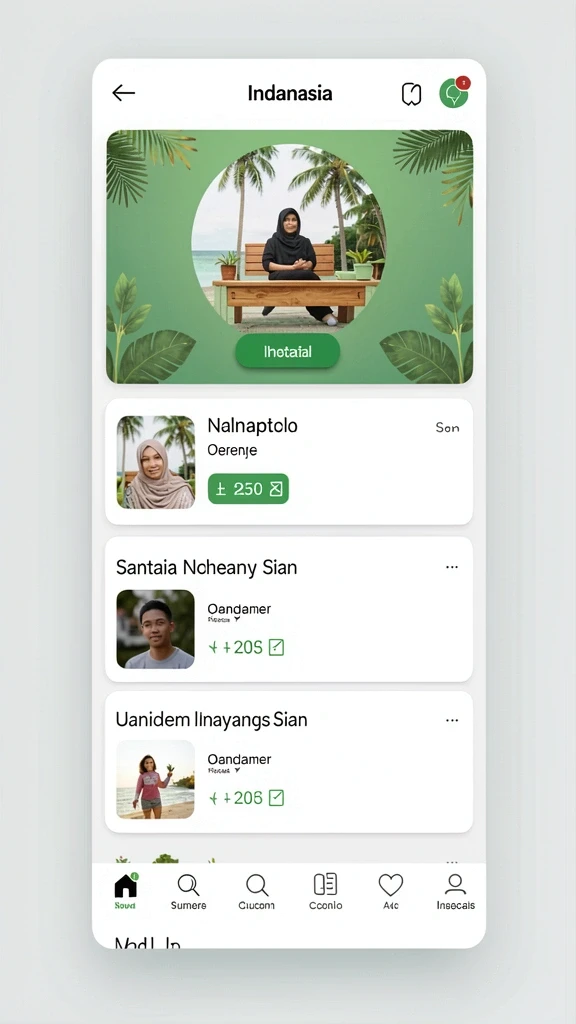576x1024 pixels.
Task: Switch to the Insecals profile tab
Action: pyautogui.click(x=455, y=891)
